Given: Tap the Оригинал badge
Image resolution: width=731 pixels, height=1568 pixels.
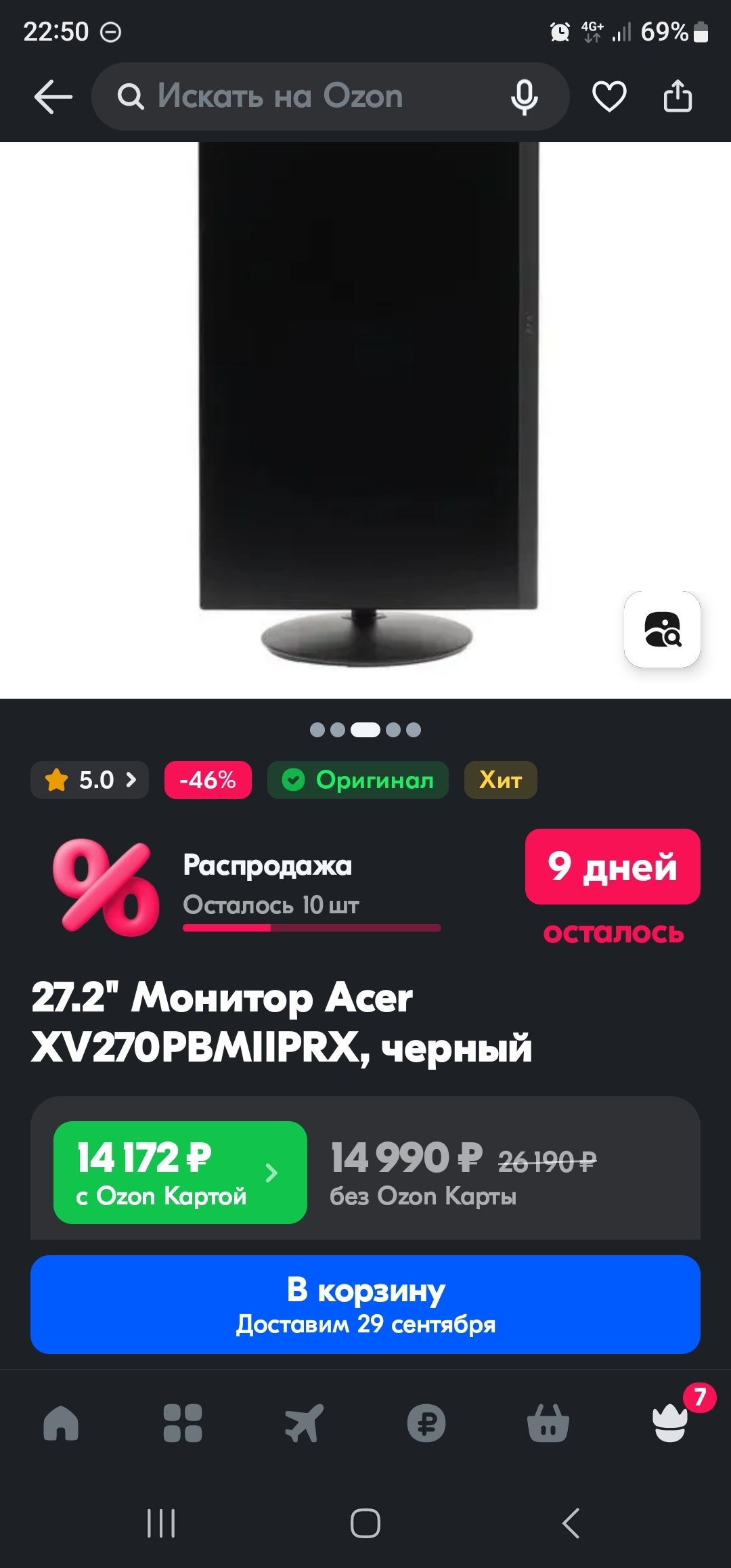Looking at the screenshot, I should [358, 780].
